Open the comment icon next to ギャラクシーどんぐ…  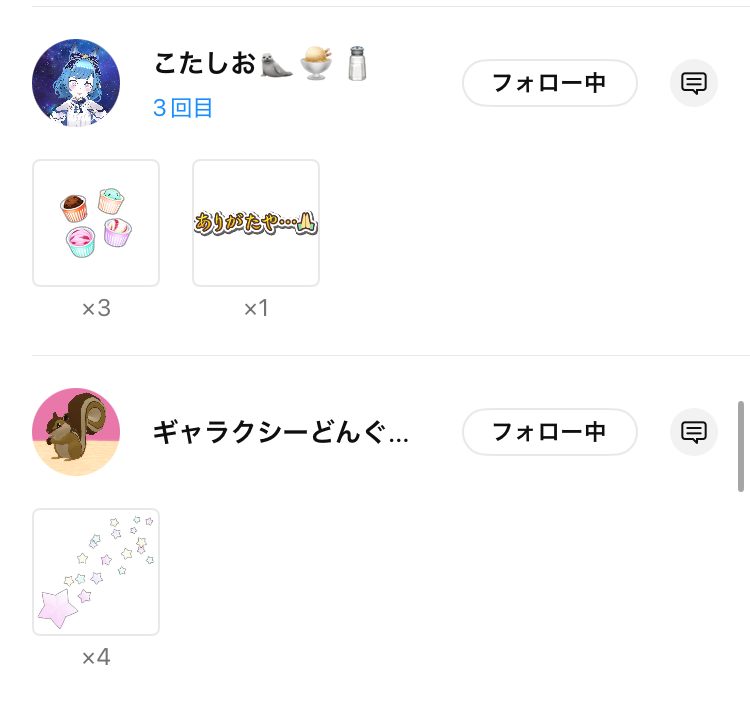(694, 432)
